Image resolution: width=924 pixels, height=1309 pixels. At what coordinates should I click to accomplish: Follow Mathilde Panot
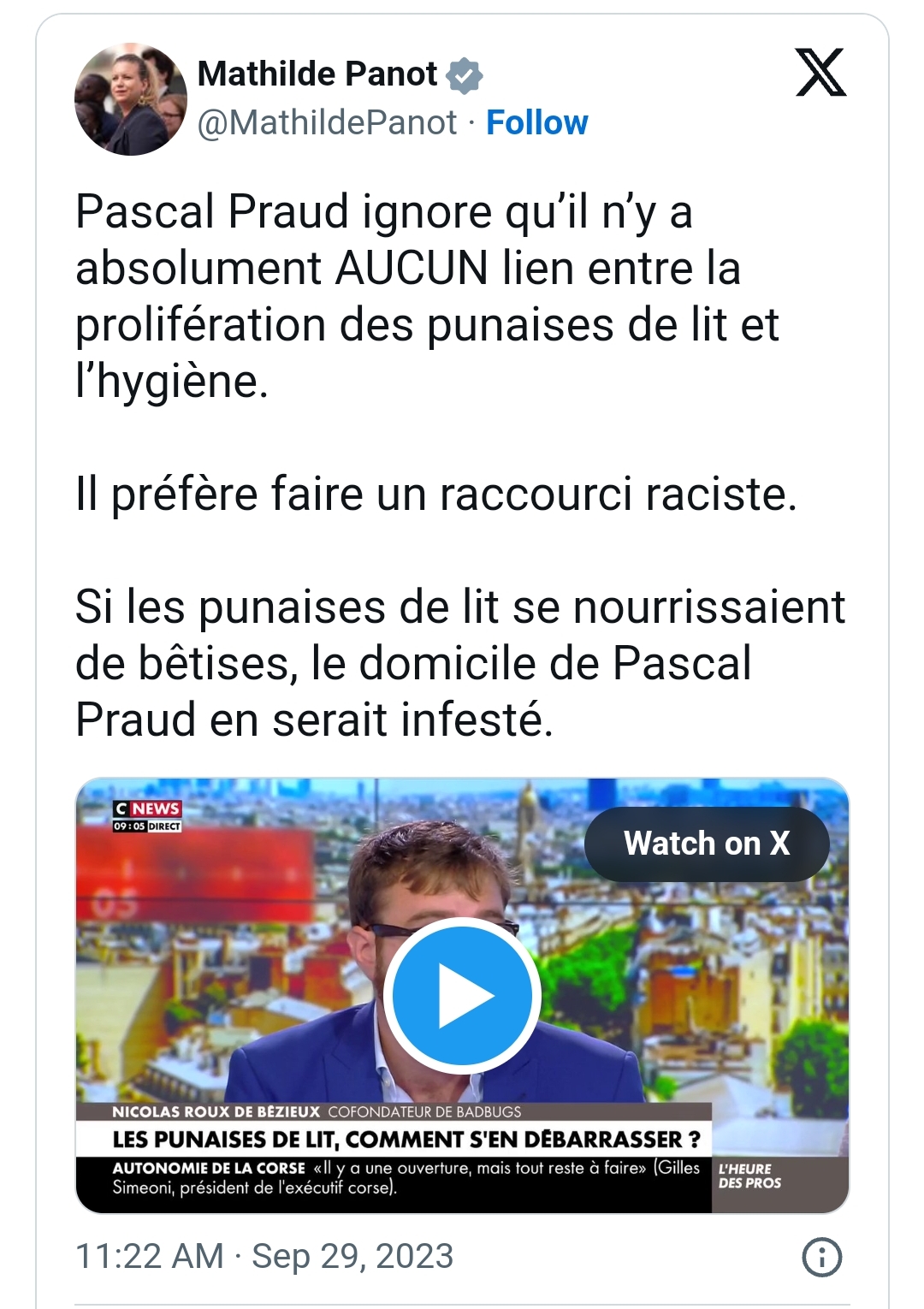coord(536,123)
